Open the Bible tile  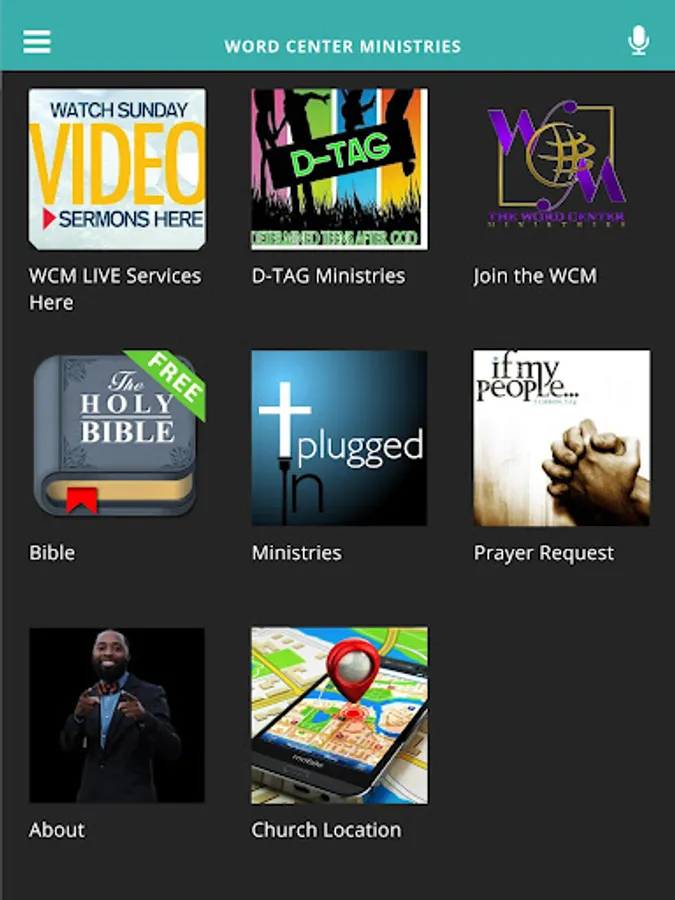[117, 438]
